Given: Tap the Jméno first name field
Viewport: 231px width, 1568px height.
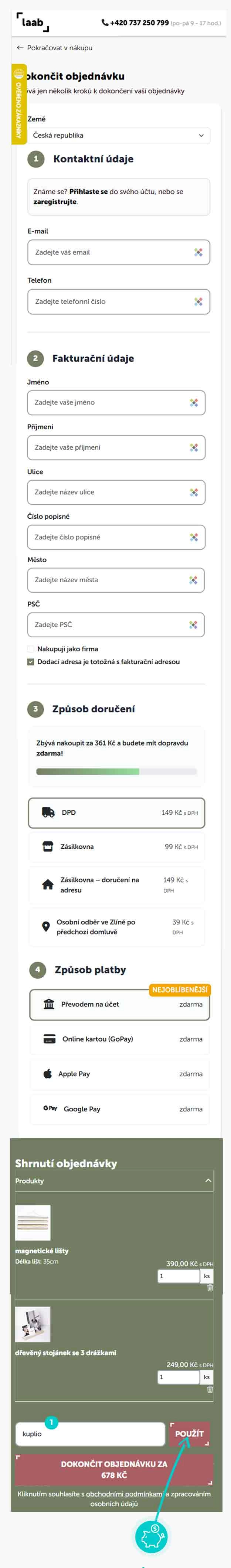Looking at the screenshot, I should (x=110, y=402).
